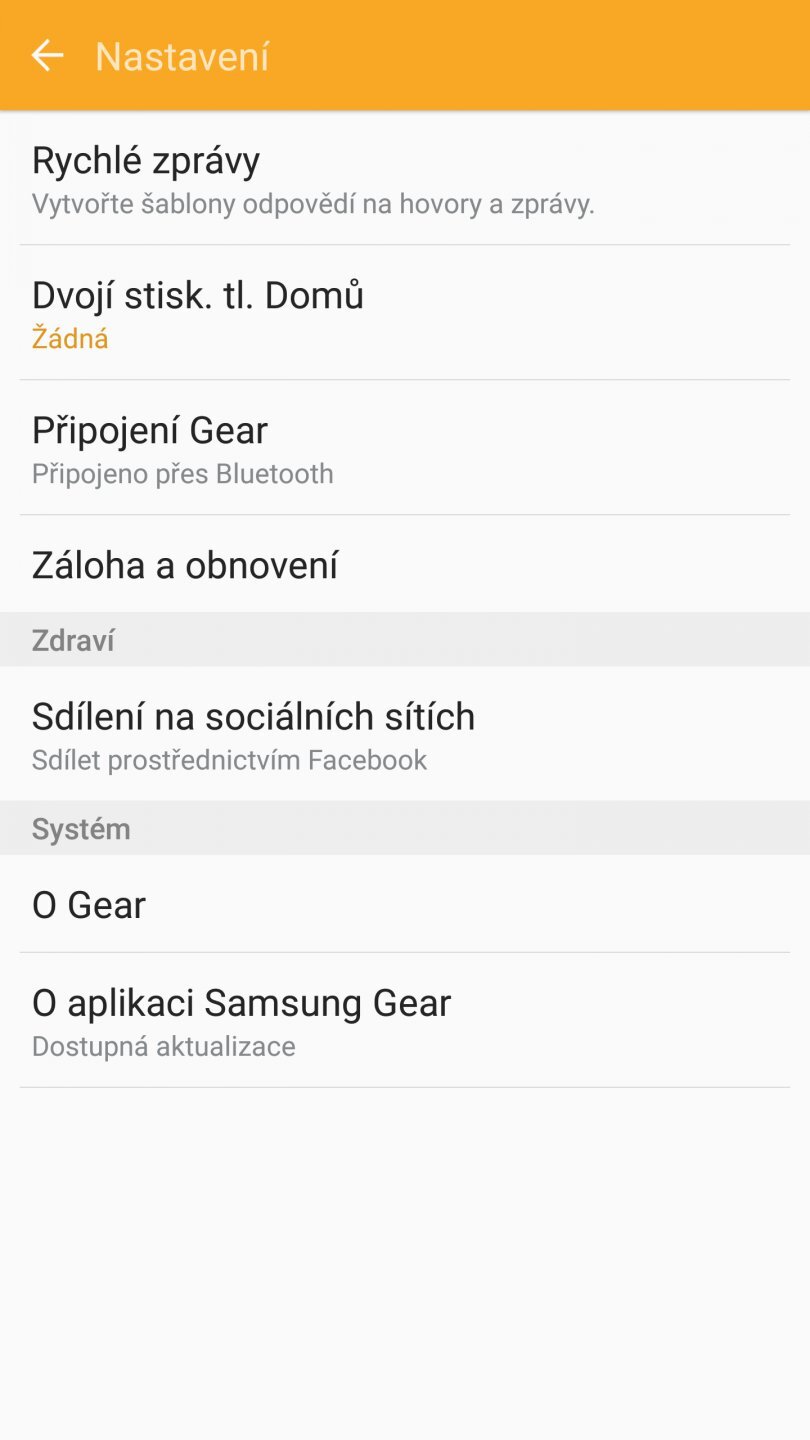This screenshot has width=810, height=1440.
Task: Tap the Žádná value under Dvojí stisk
Action: [70, 338]
